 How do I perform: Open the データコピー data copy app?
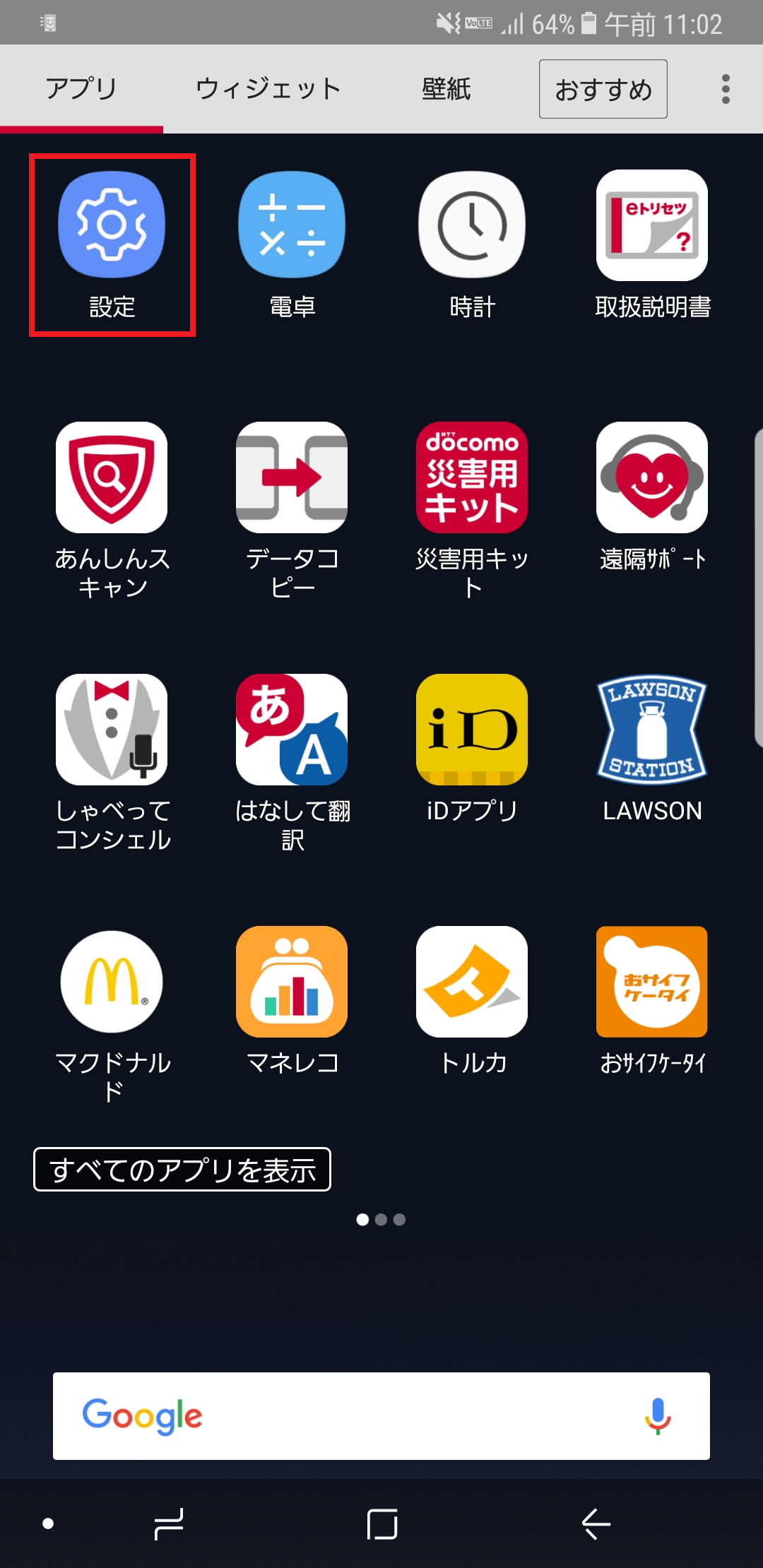pyautogui.click(x=292, y=477)
